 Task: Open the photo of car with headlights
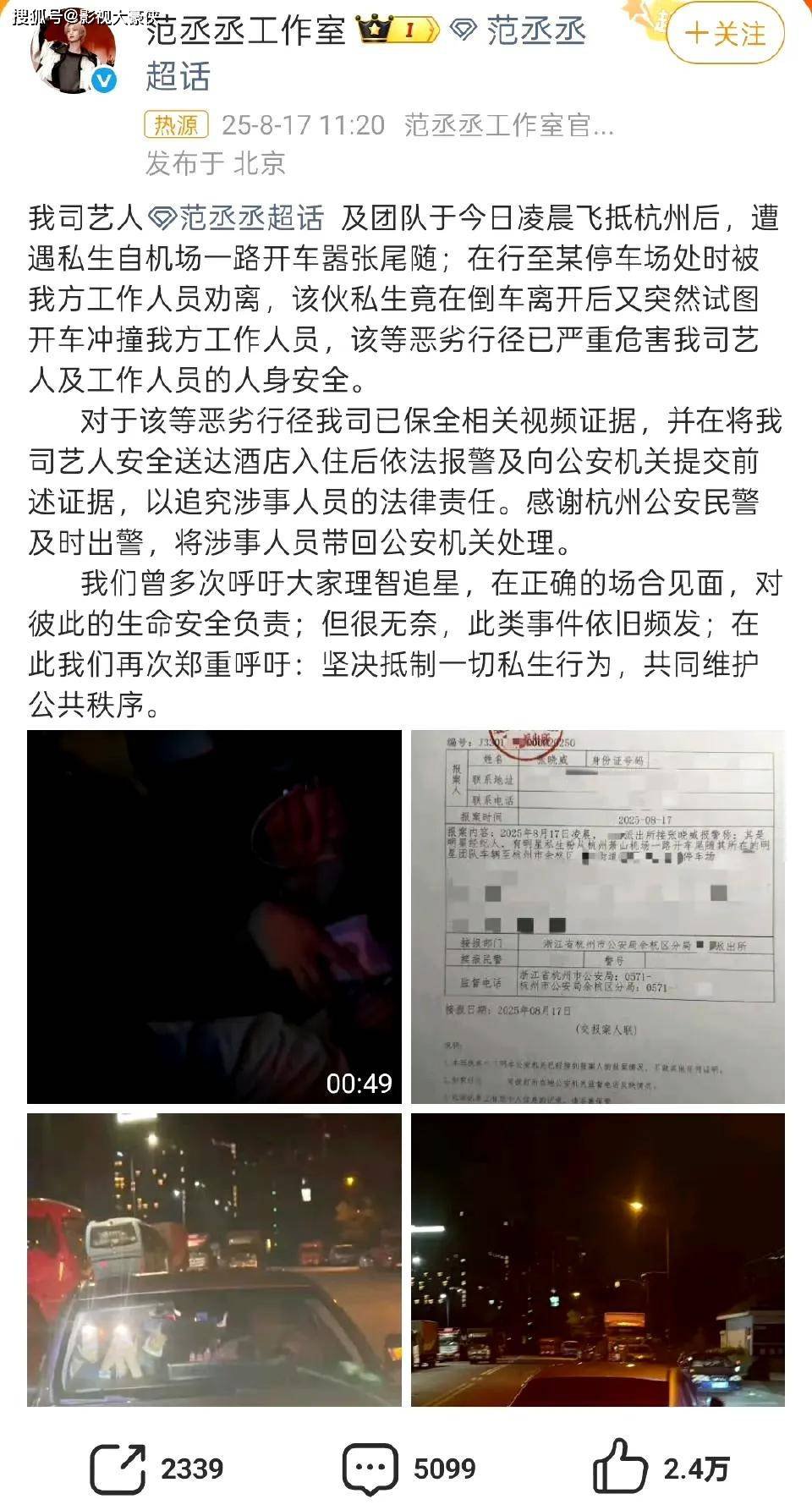click(x=214, y=1260)
